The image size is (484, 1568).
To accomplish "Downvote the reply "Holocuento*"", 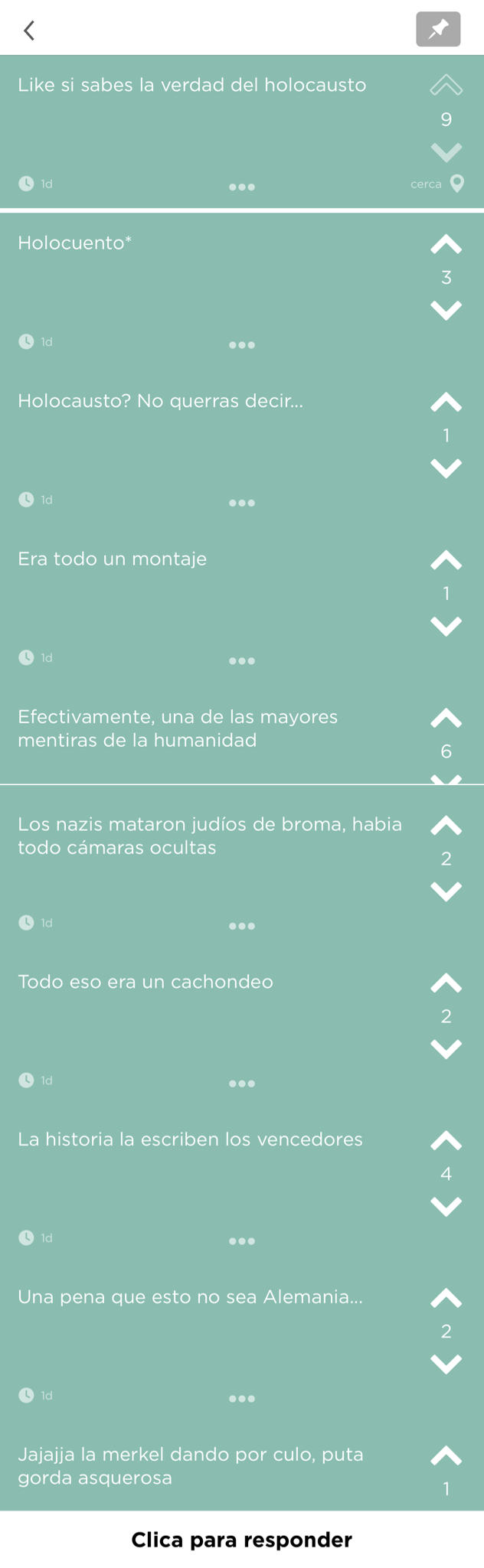I will 446,310.
